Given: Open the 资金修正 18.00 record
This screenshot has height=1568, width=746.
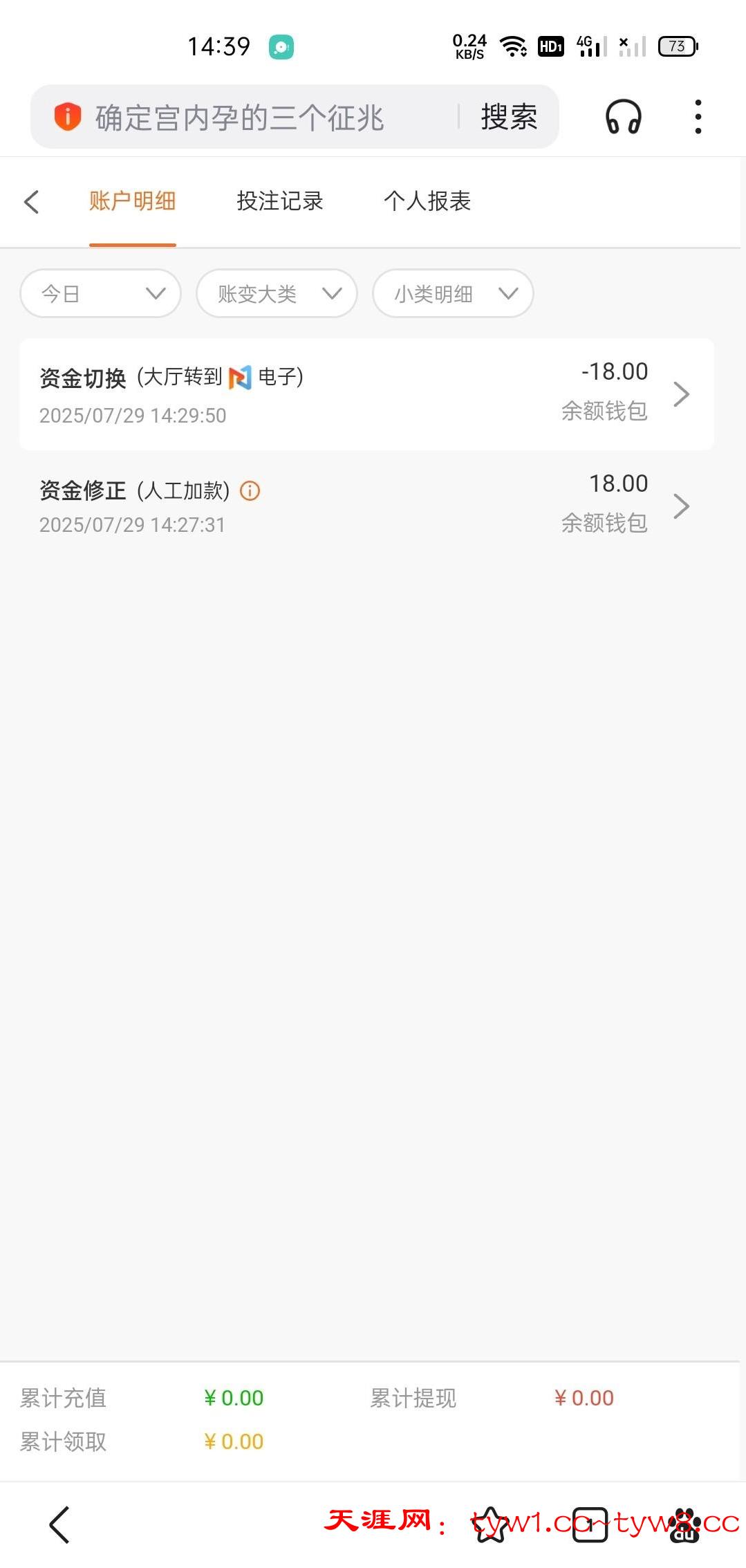Looking at the screenshot, I should [366, 506].
